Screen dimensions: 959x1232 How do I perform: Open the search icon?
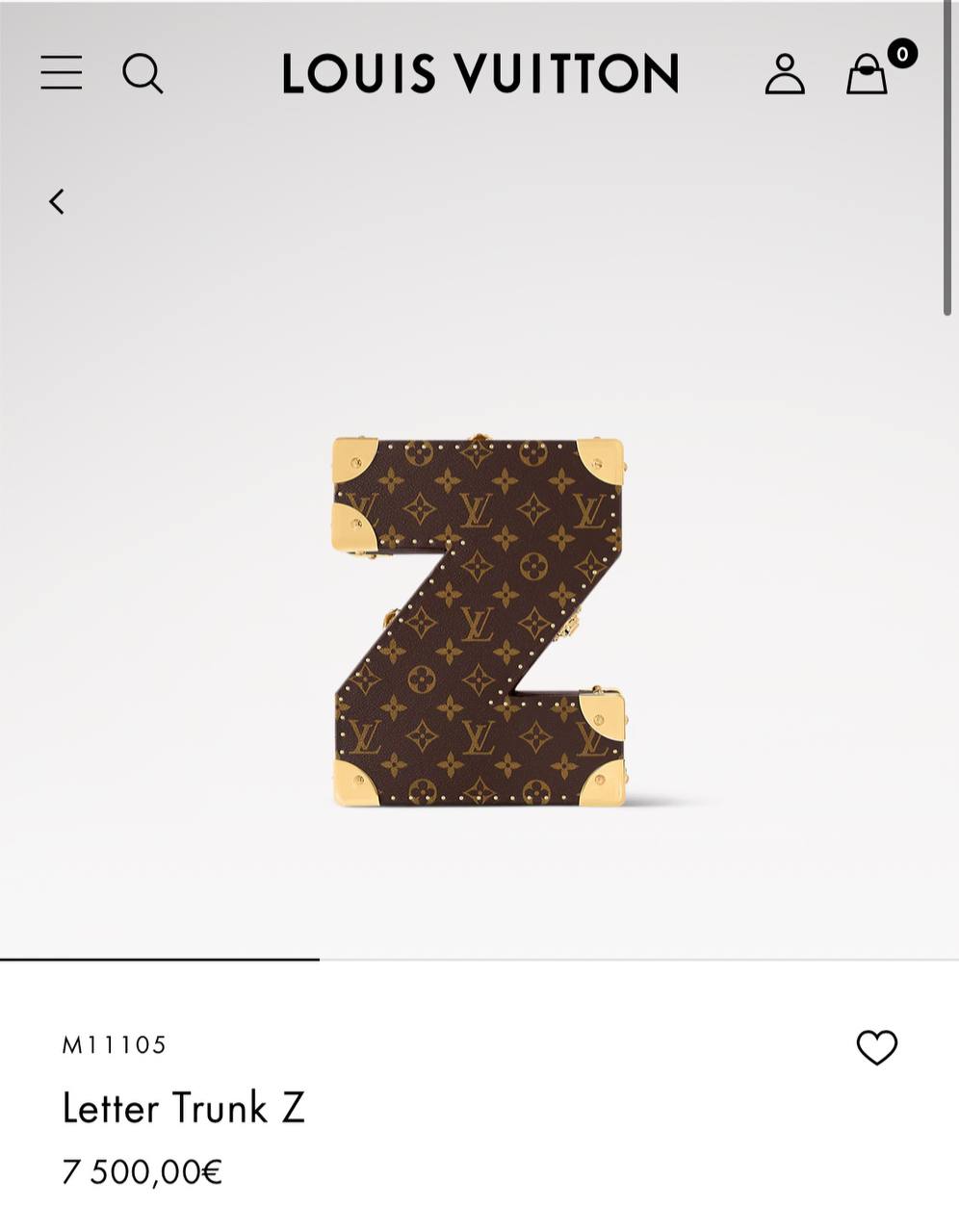[x=143, y=73]
